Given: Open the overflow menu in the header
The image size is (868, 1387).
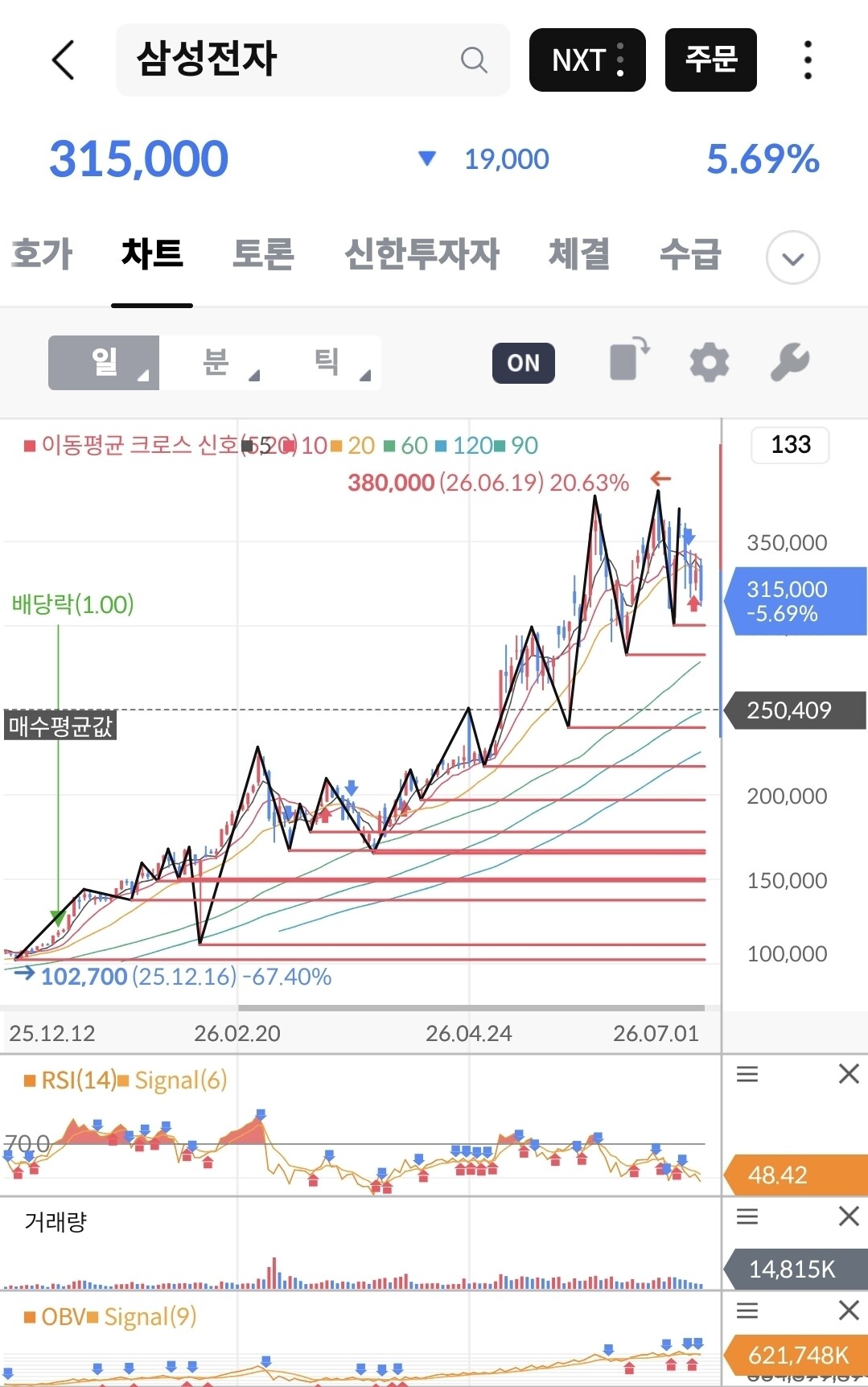Looking at the screenshot, I should tap(808, 60).
